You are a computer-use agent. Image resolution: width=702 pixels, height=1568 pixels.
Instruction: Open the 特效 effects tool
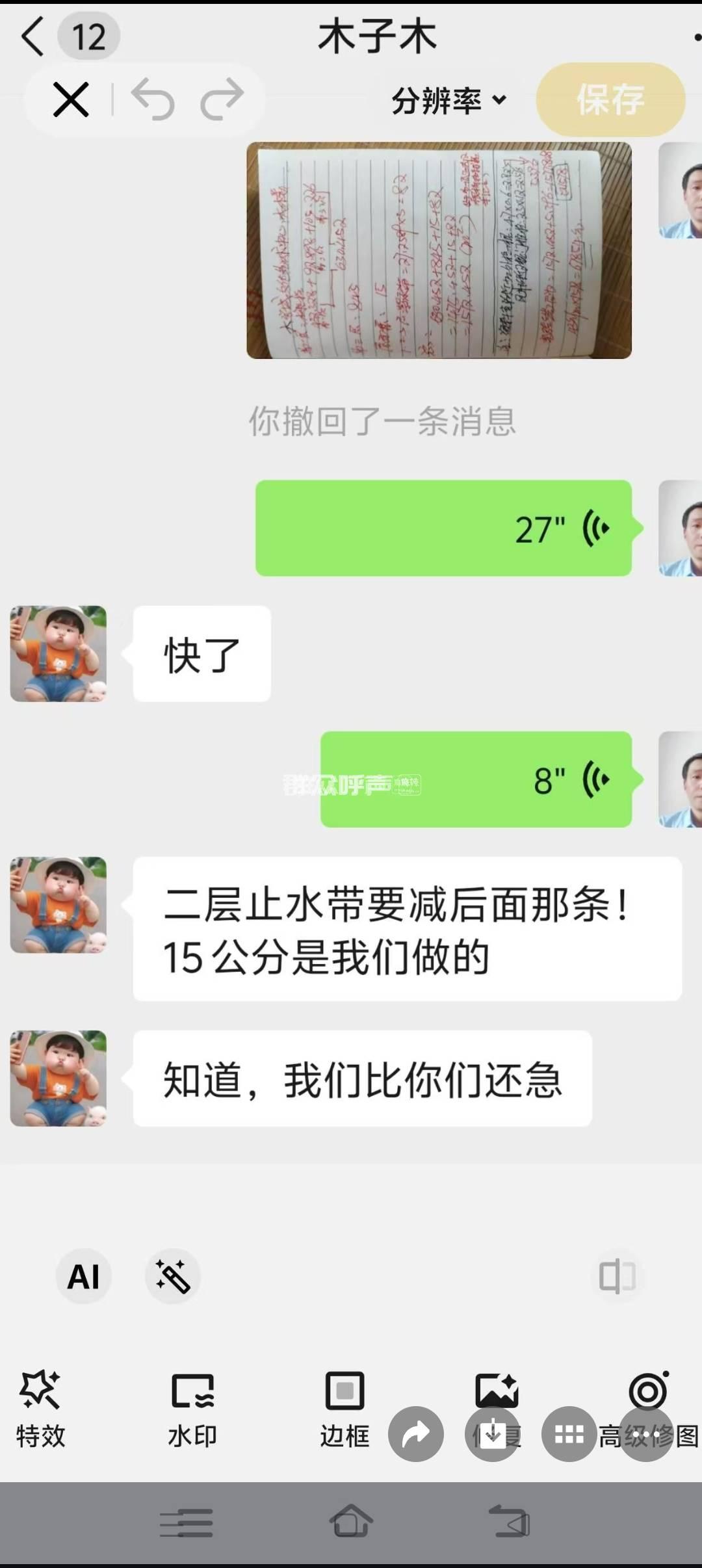40,1407
